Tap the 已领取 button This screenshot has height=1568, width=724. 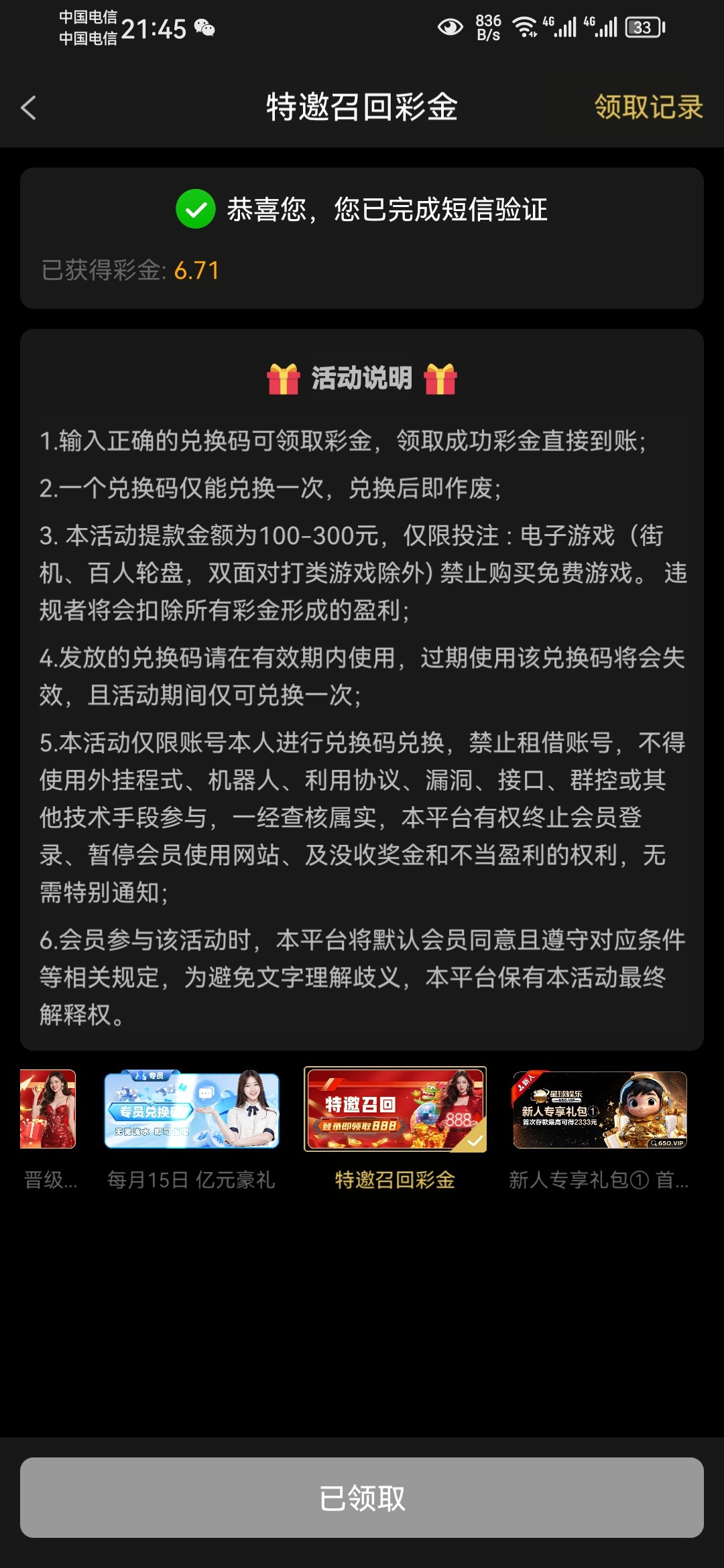[362, 1498]
